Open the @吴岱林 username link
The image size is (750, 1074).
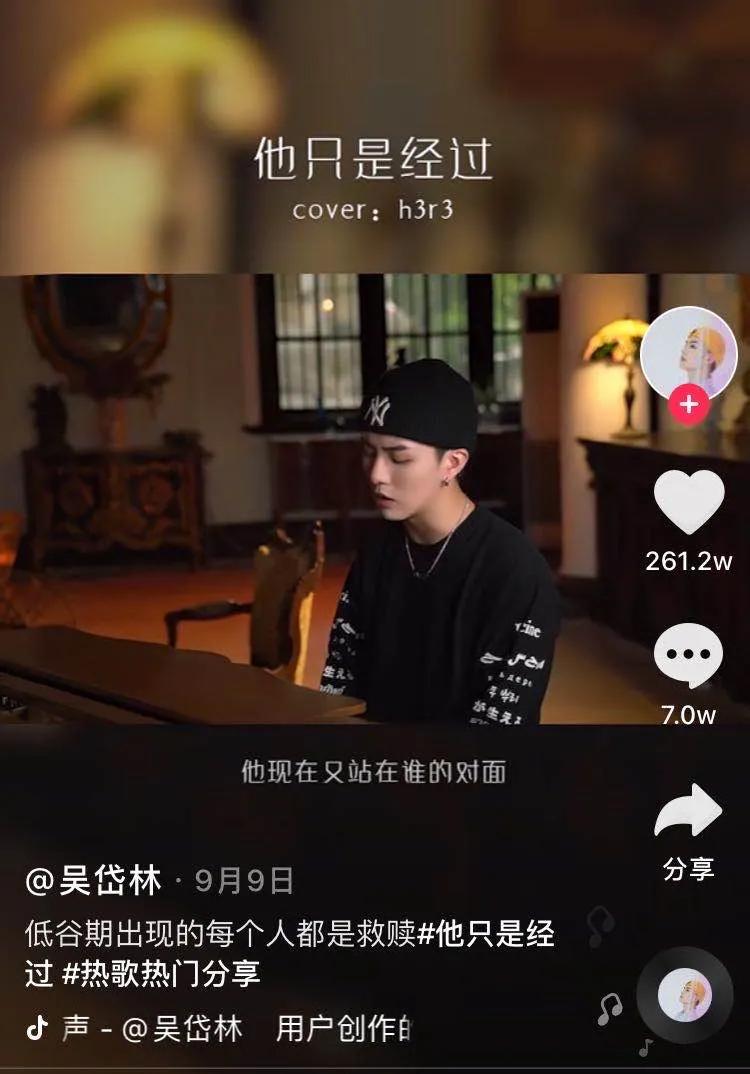[93, 881]
